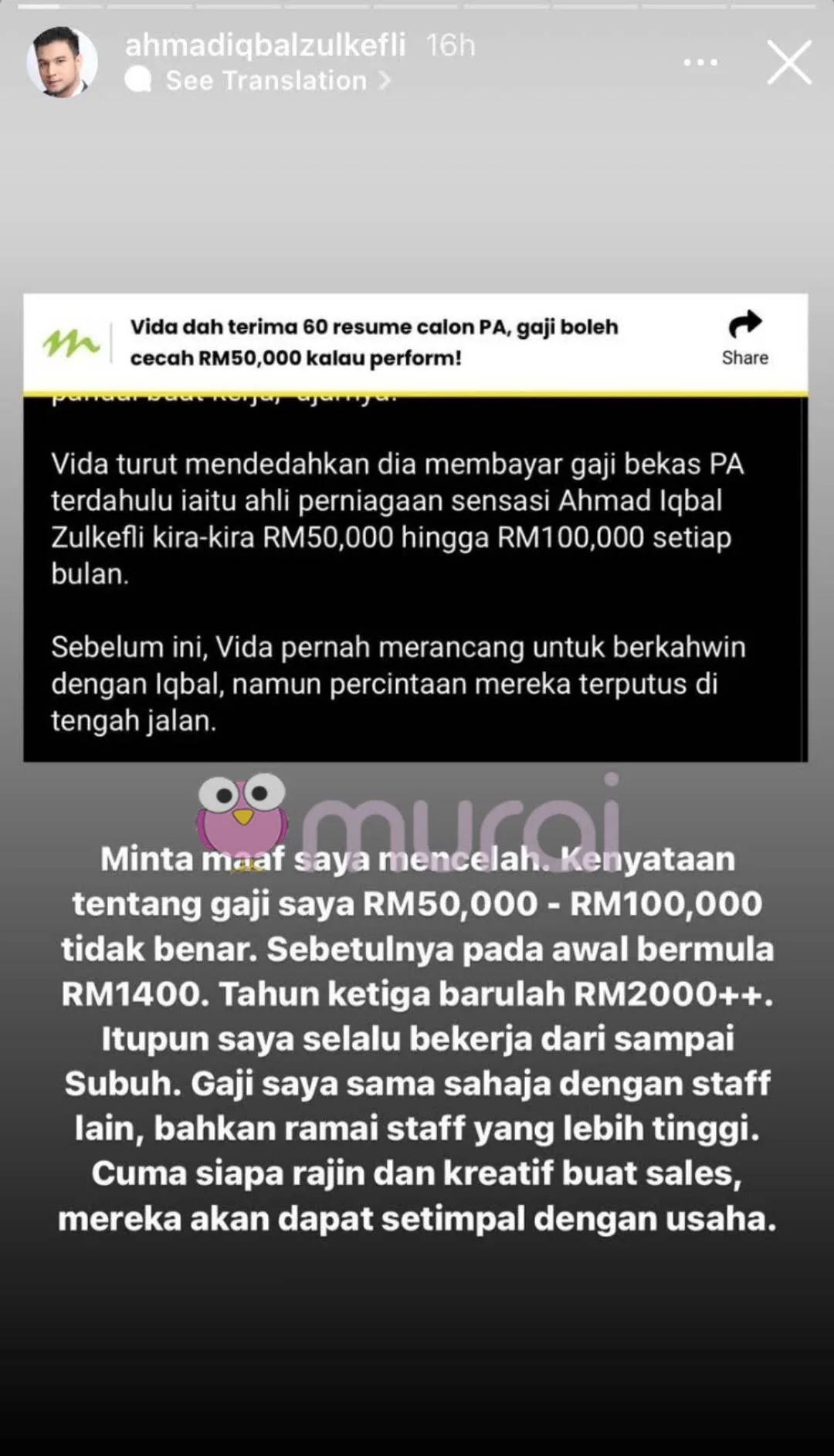Open the story's three-dot options menu
Viewport: 834px width, 1456px height.
700,63
